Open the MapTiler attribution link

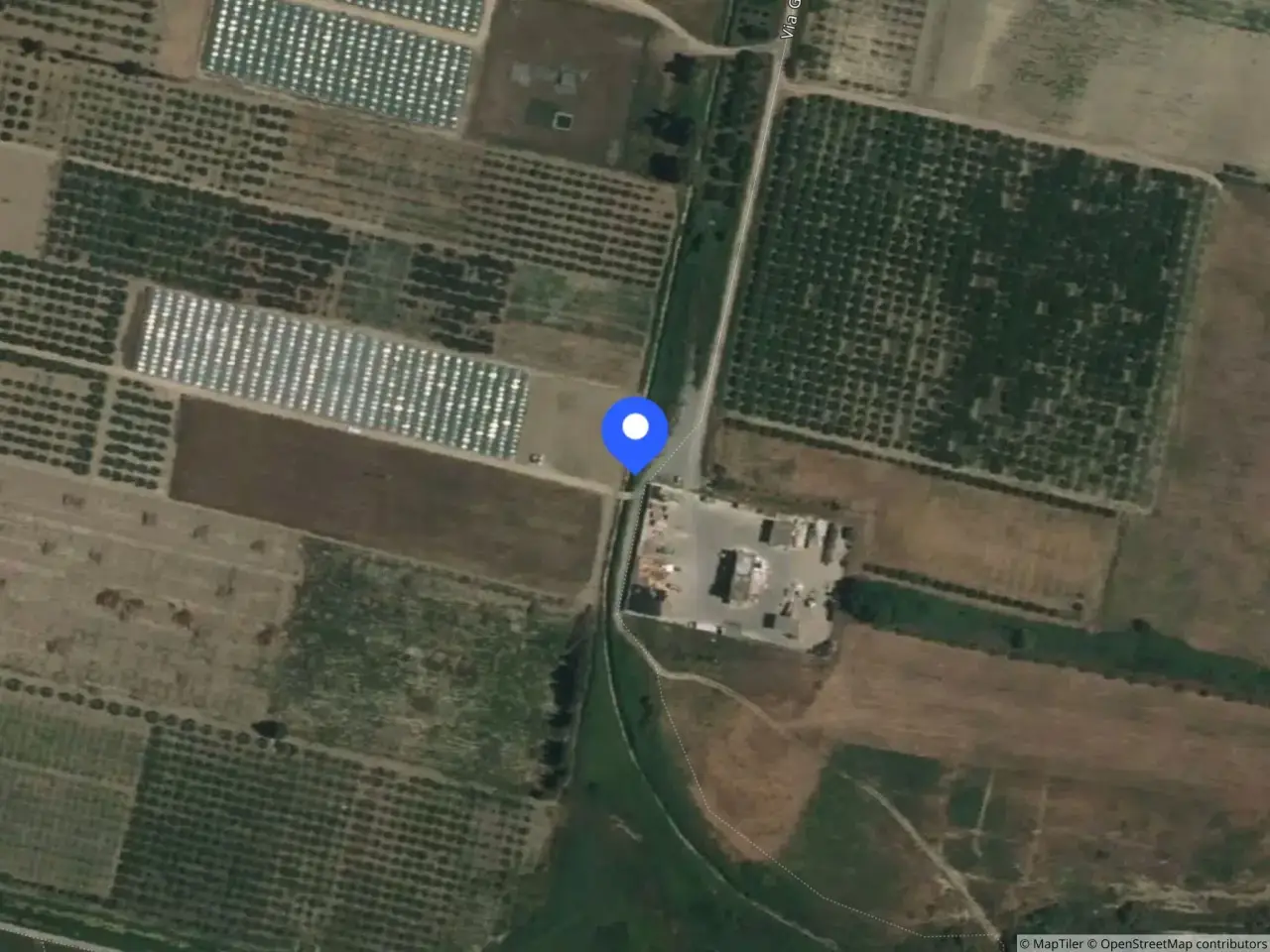[x=1052, y=943]
